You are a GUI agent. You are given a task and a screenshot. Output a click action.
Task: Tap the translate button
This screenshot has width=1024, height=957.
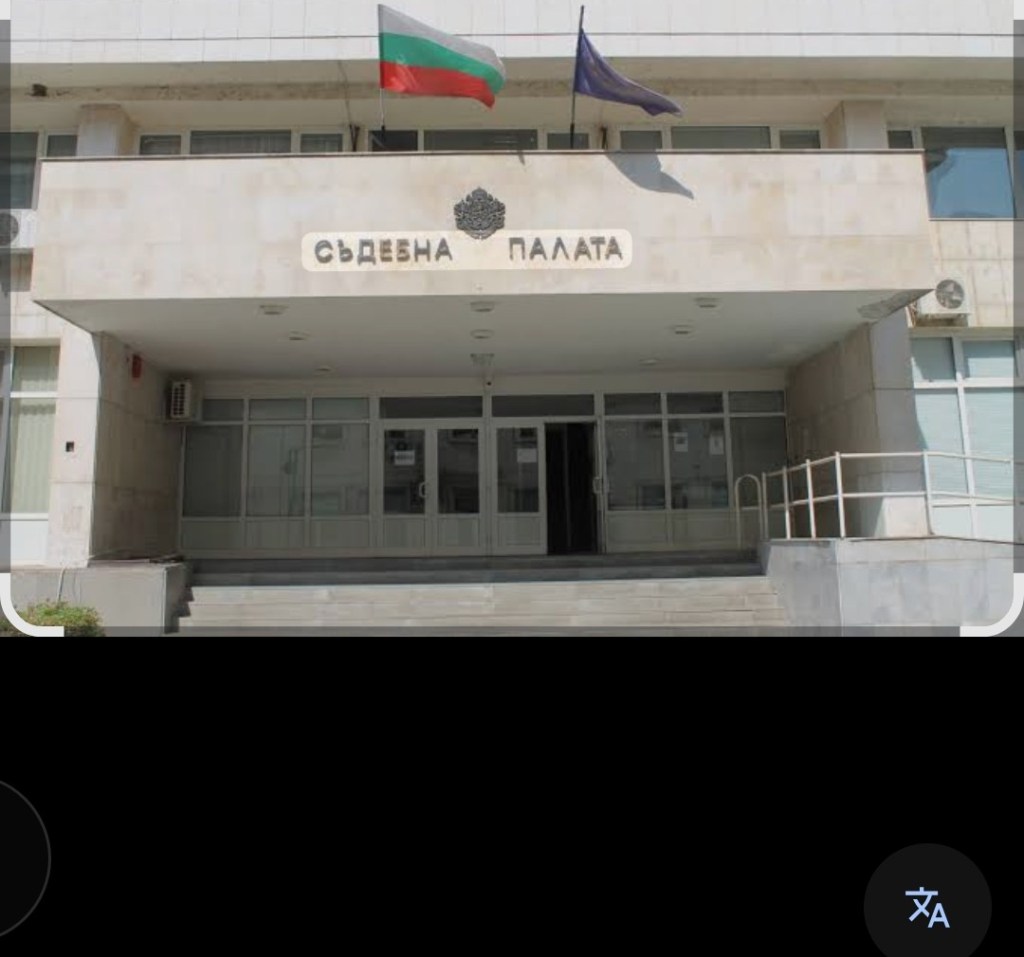(927, 907)
